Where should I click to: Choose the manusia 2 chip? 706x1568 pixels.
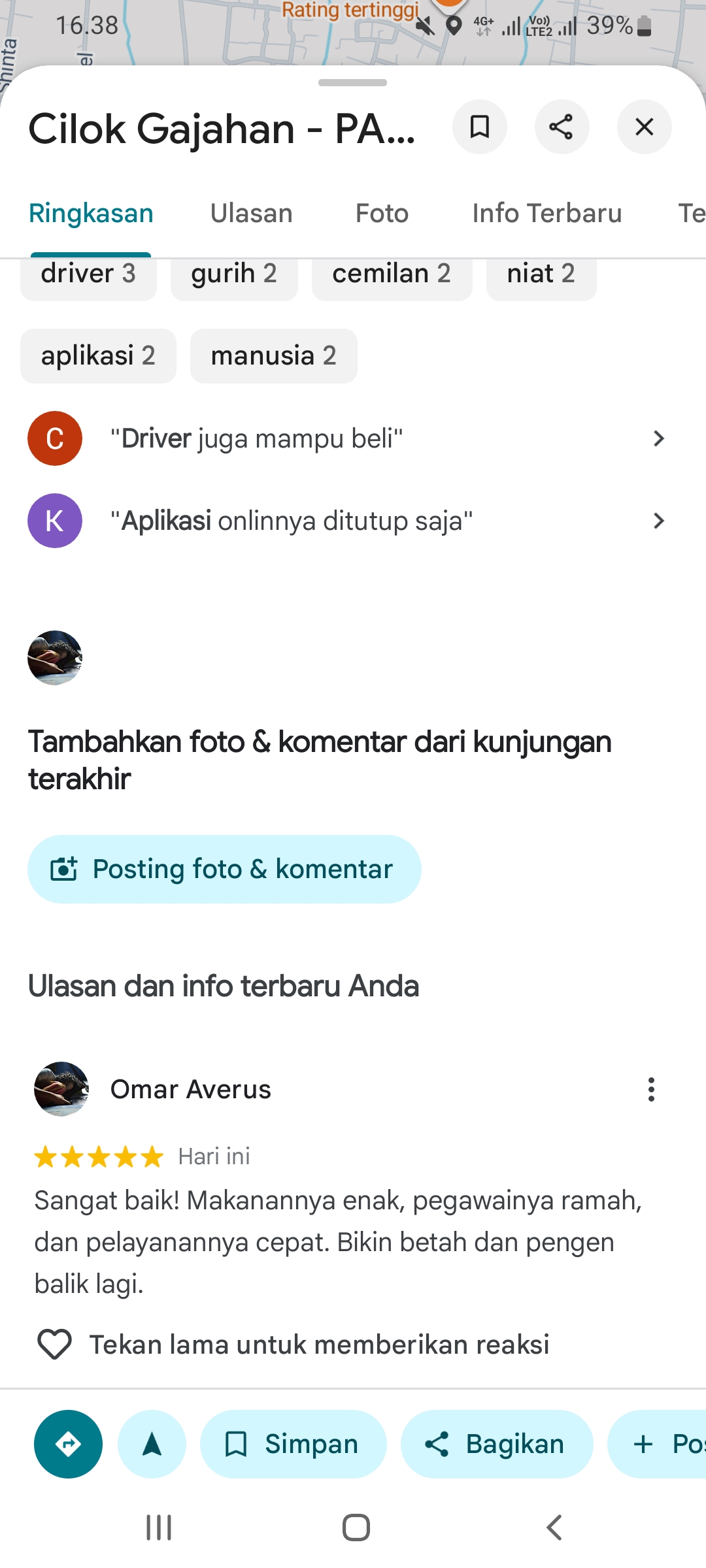273,356
